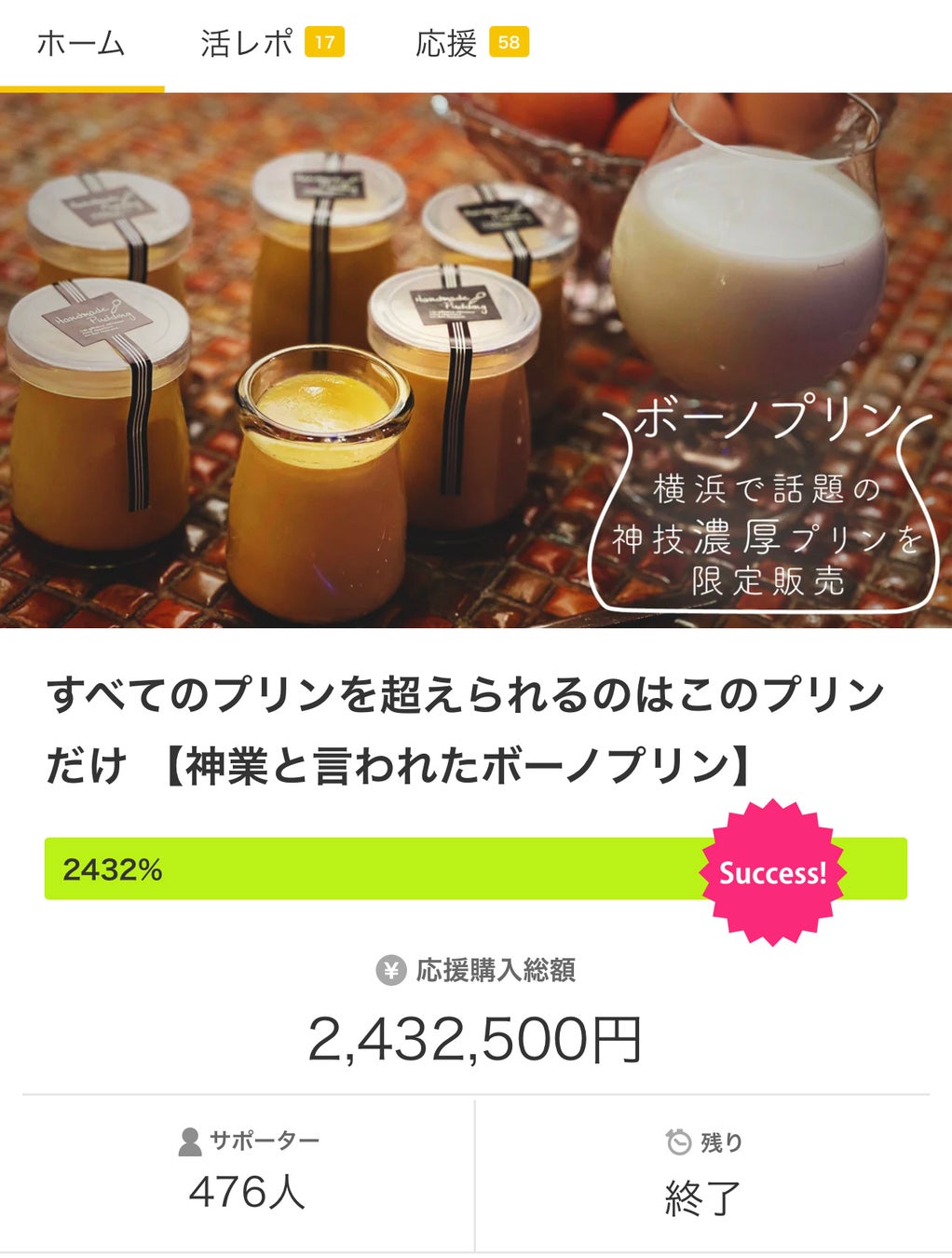The image size is (952, 1258).
Task: Switch to the 応援 tab
Action: pos(470,44)
